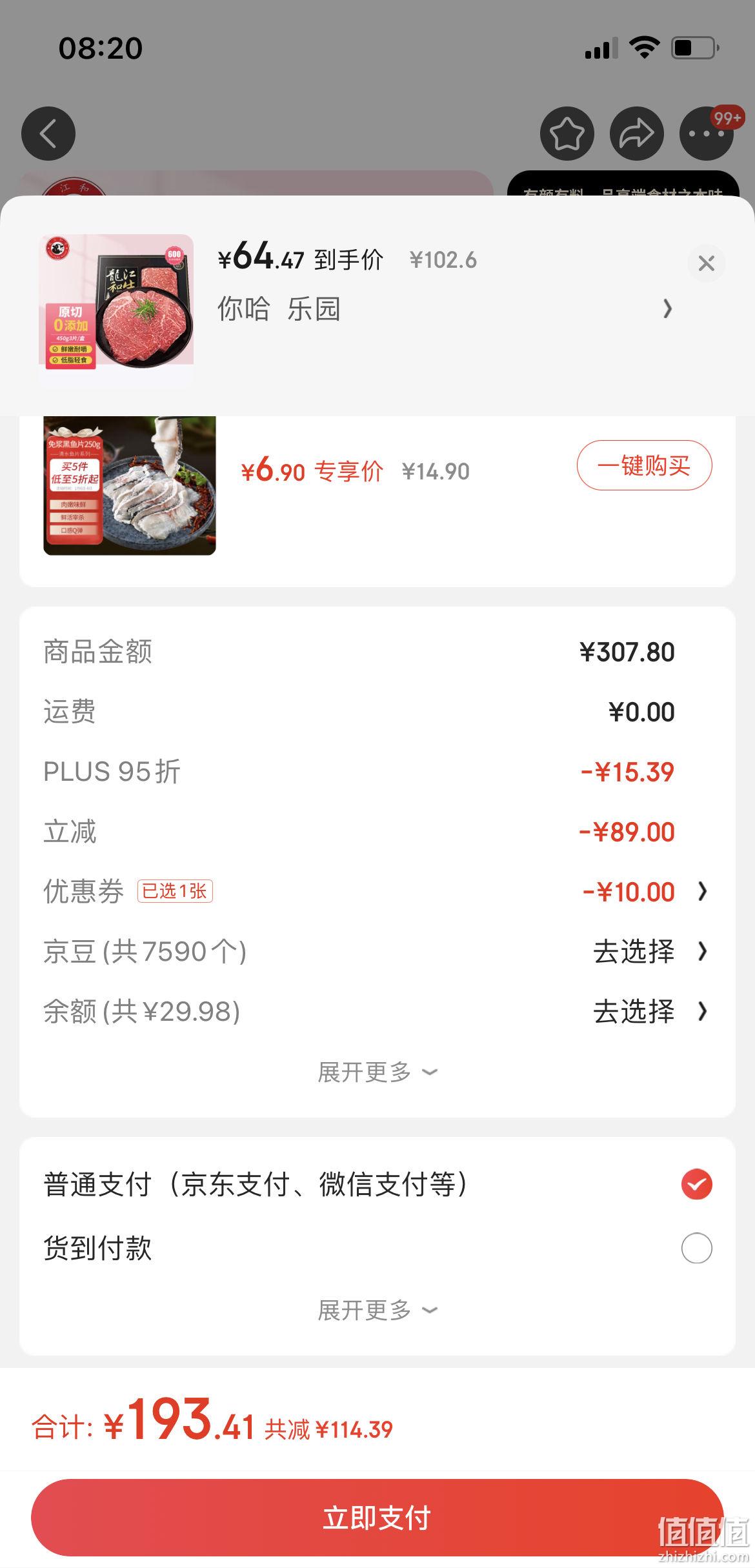Open the 优惠券 coupon selection row

point(377,892)
